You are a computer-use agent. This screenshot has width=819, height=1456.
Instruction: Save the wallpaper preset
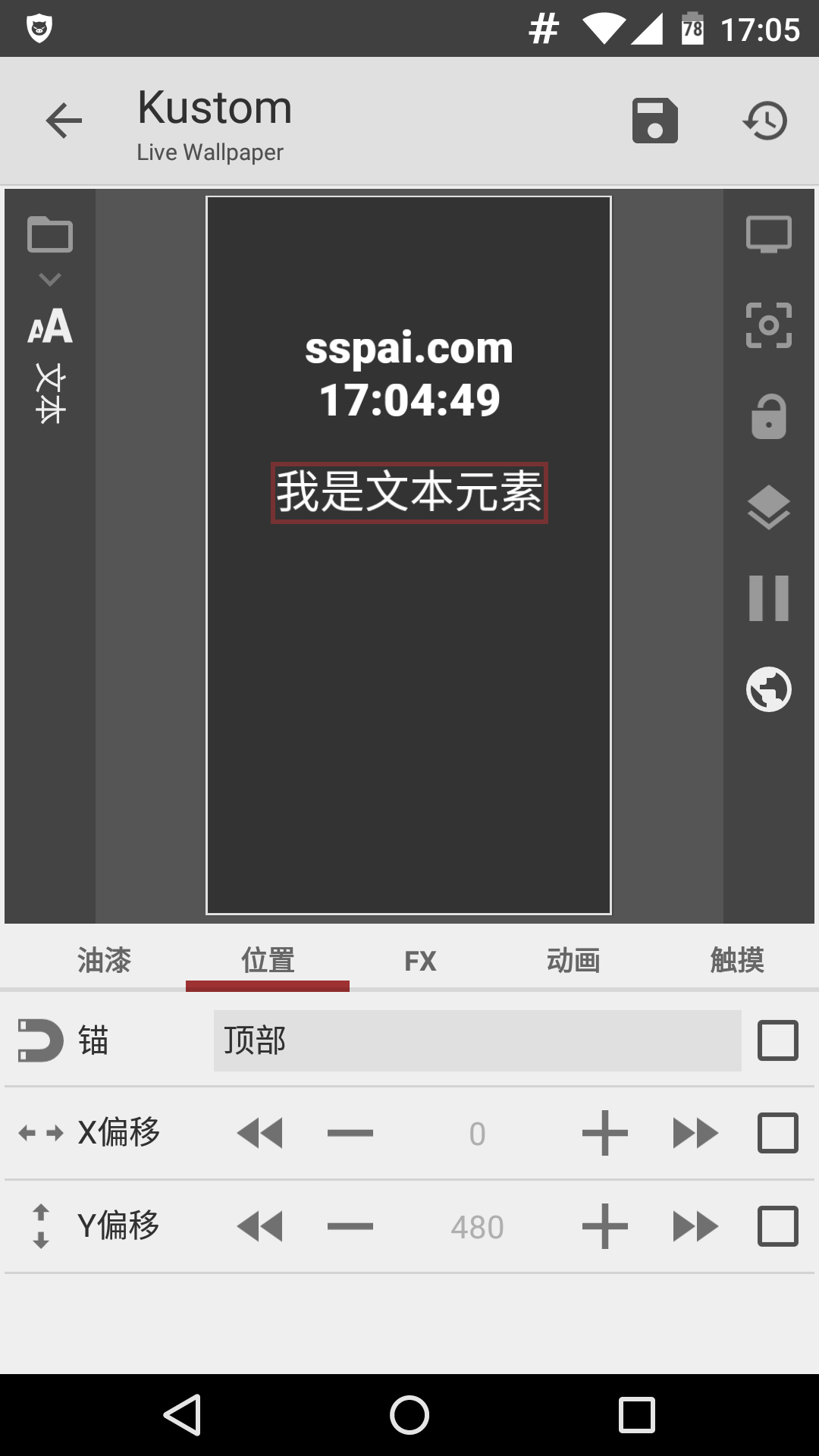654,121
